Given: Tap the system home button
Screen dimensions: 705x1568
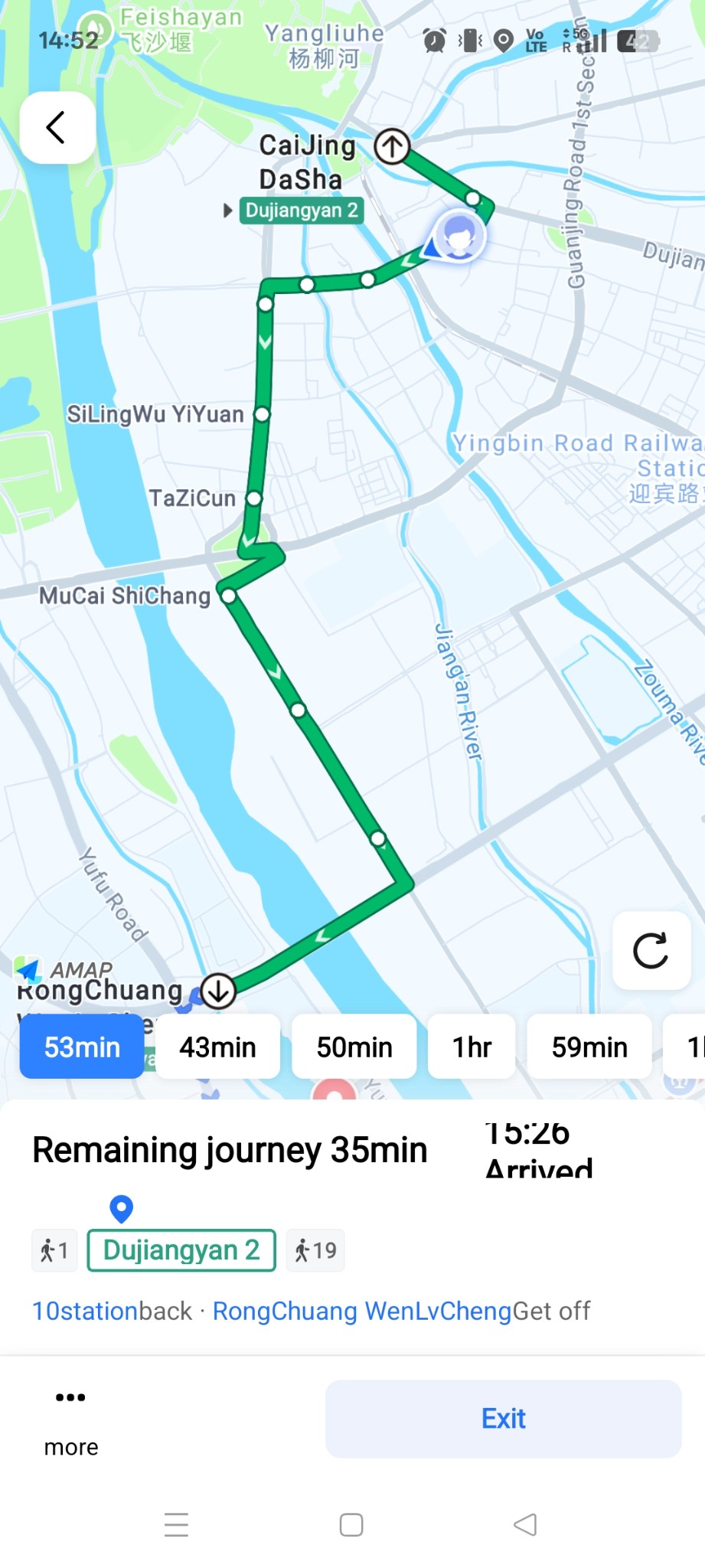Looking at the screenshot, I should (351, 1525).
